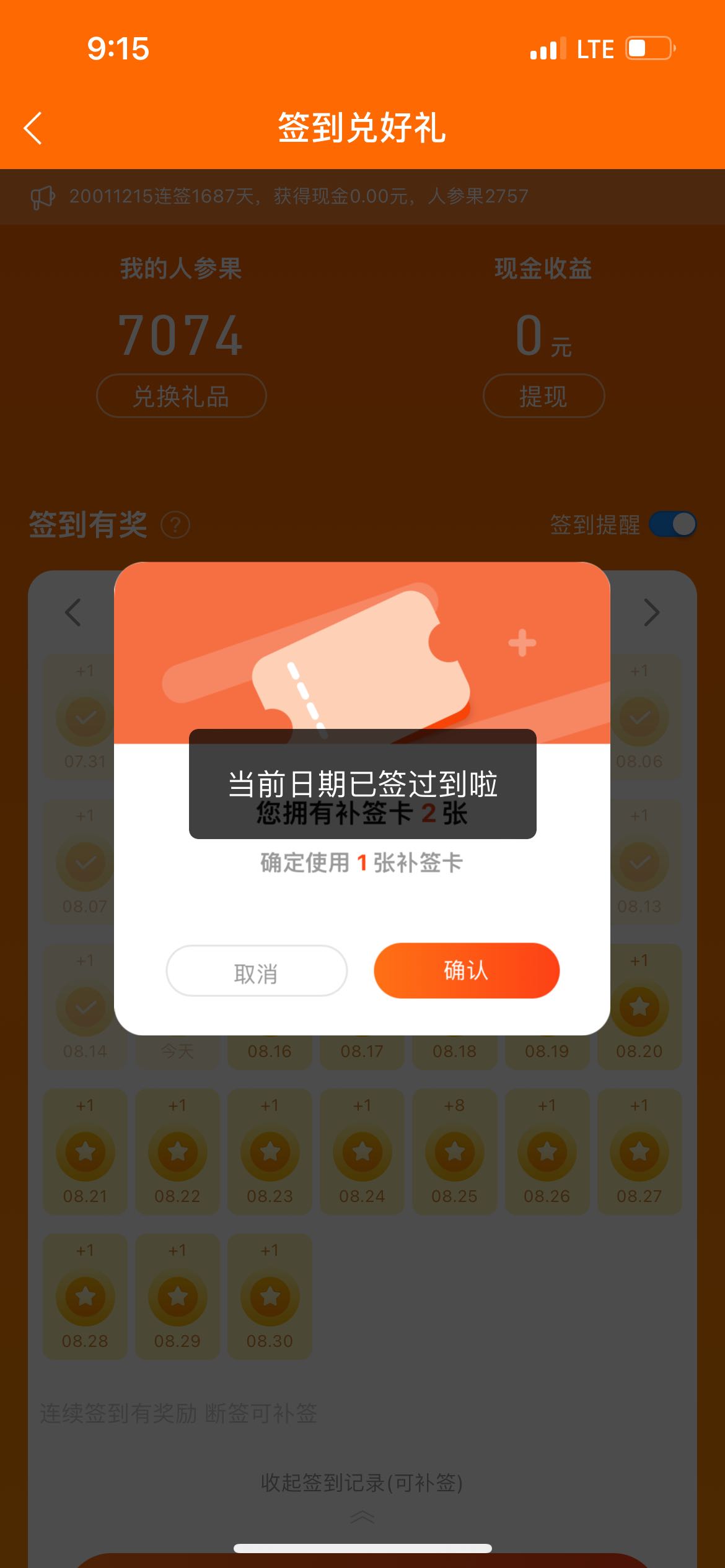Select the 08.30 sign-in day

coord(270,1296)
